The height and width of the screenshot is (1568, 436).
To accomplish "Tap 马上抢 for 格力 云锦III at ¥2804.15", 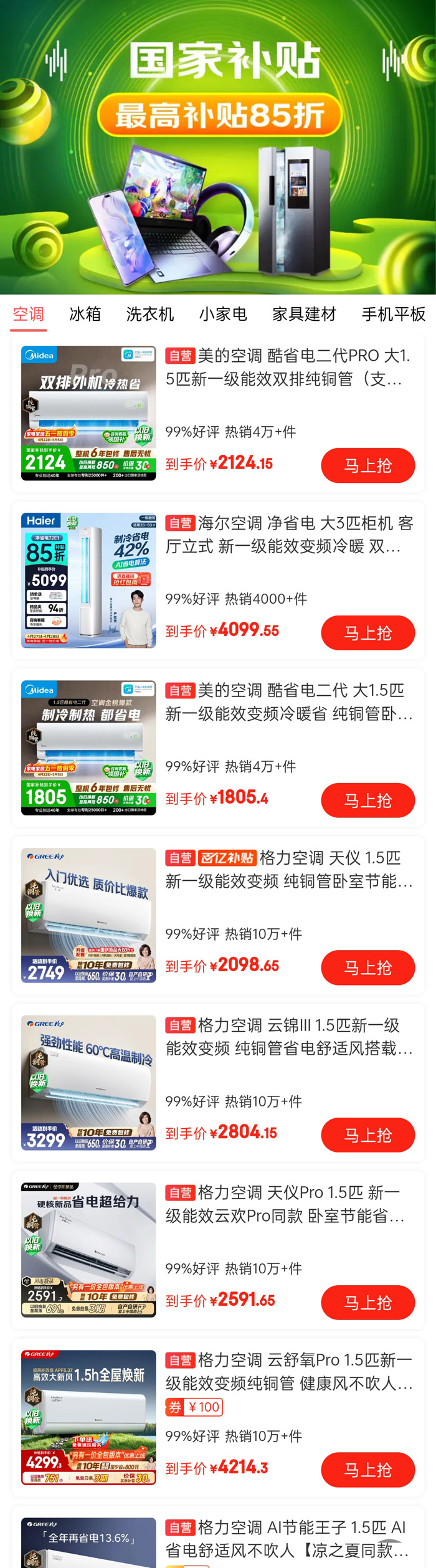I will pos(367,1135).
